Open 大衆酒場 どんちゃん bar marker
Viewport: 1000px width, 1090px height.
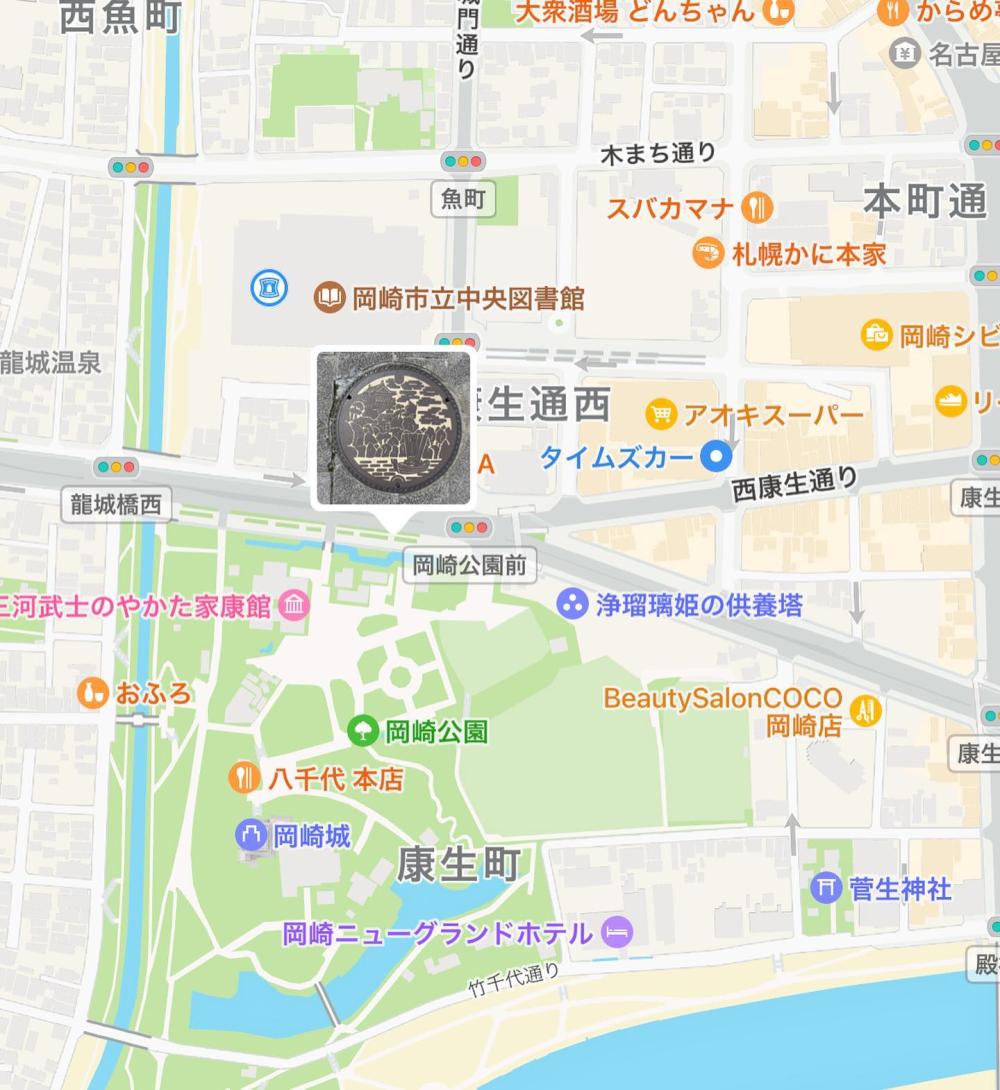pyautogui.click(x=780, y=11)
